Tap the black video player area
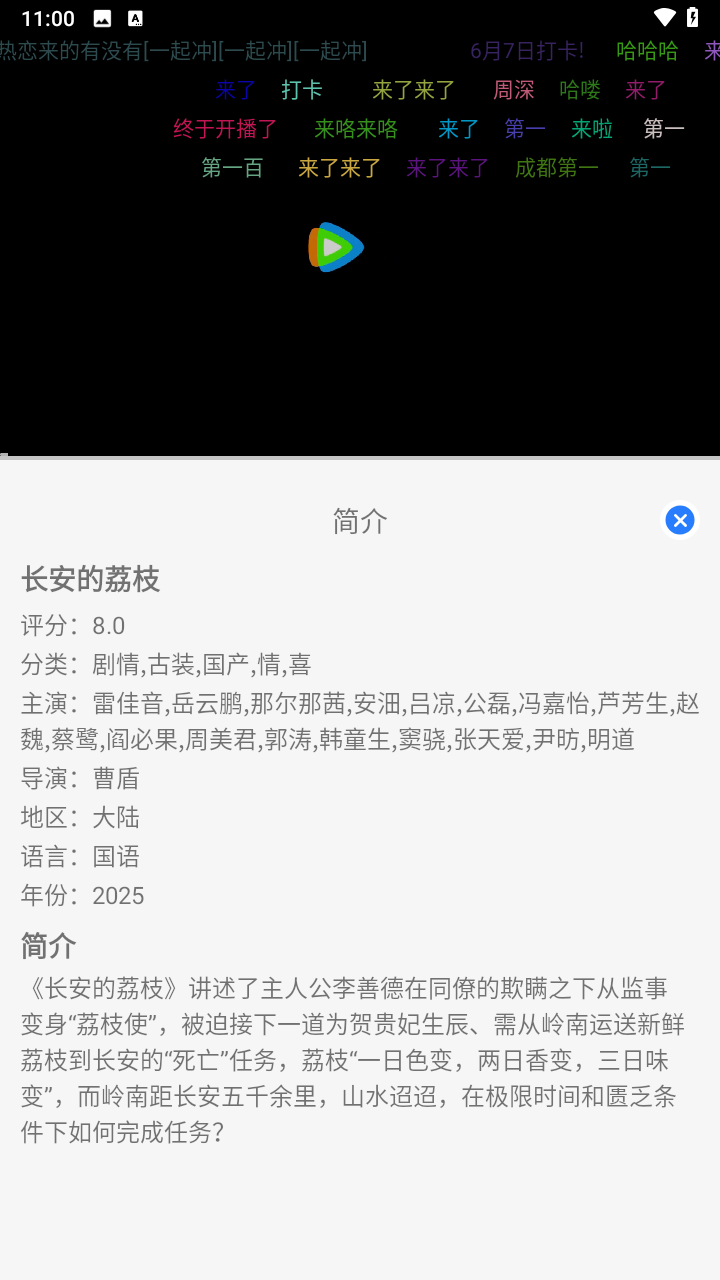 coord(360,380)
